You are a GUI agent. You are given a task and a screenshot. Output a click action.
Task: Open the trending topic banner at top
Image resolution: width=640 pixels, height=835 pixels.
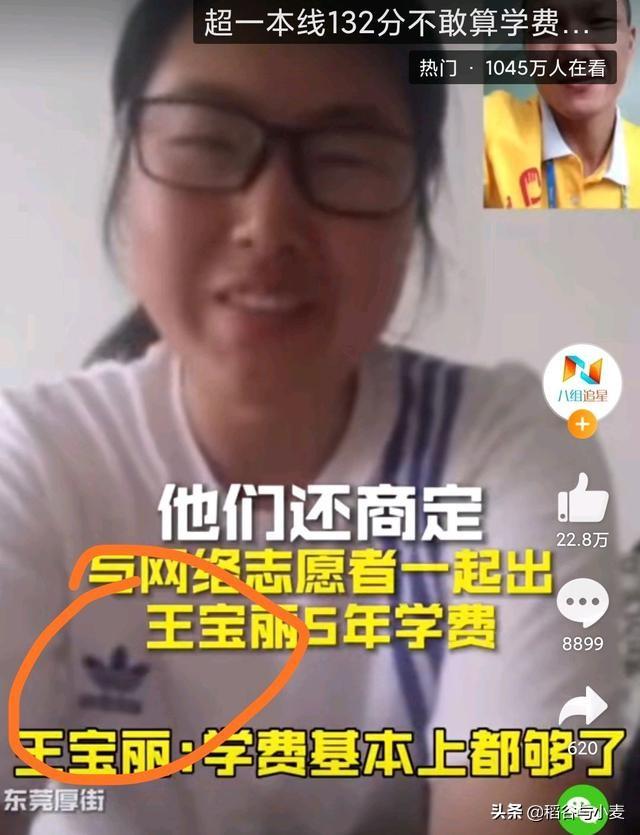pyautogui.click(x=396, y=22)
